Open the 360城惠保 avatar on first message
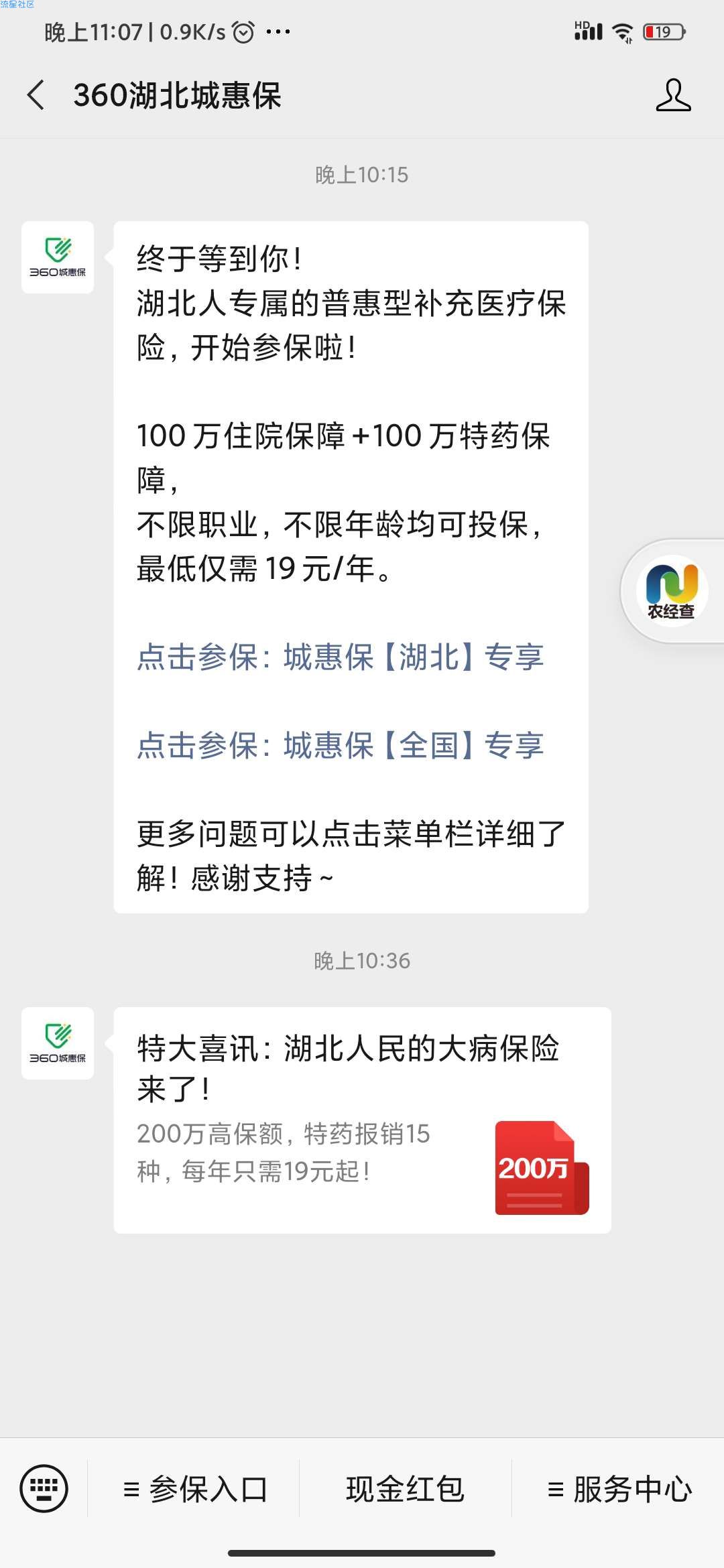Screen dimensions: 724x1568 58,257
